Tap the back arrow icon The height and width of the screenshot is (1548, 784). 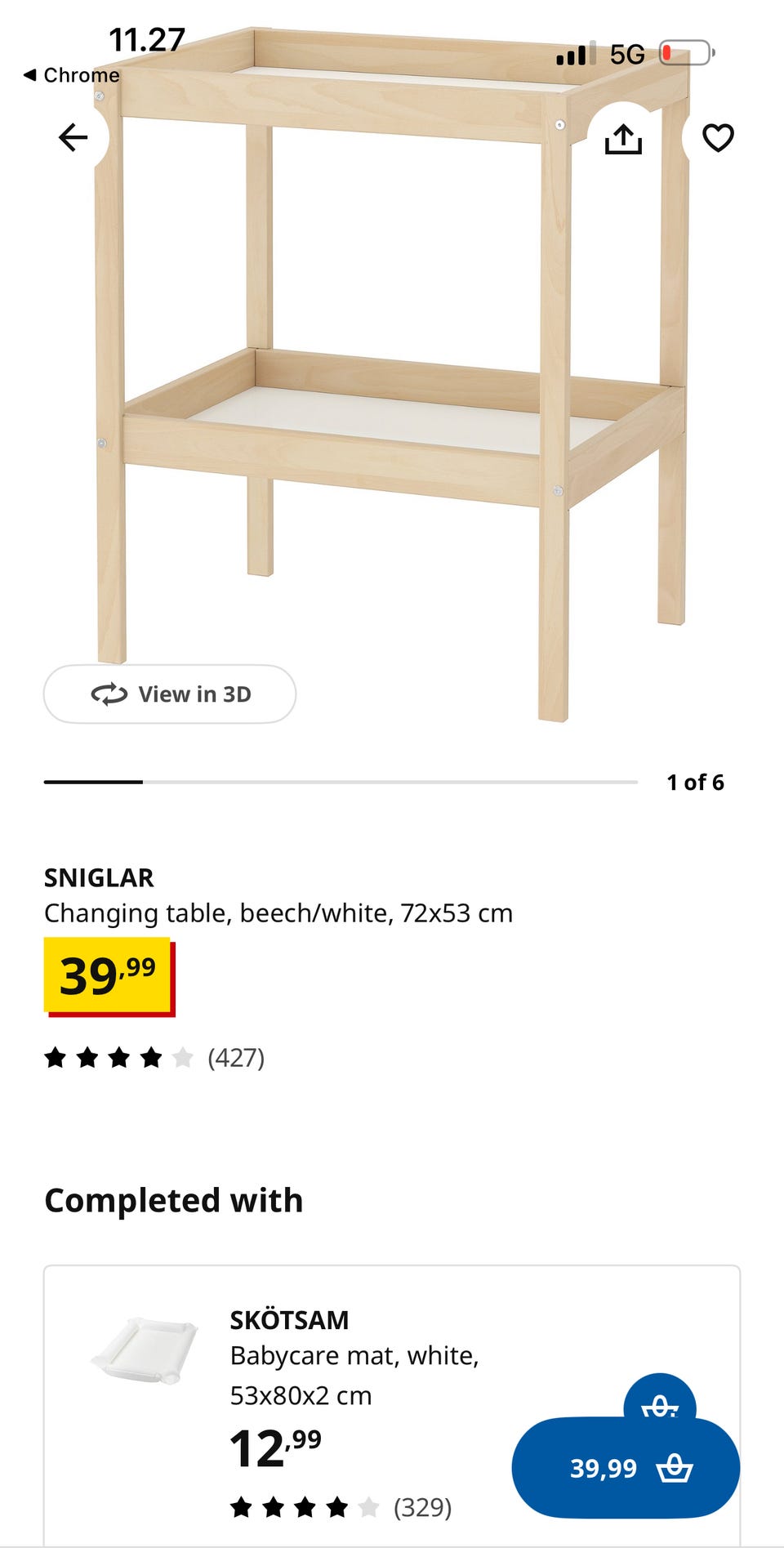coord(72,136)
